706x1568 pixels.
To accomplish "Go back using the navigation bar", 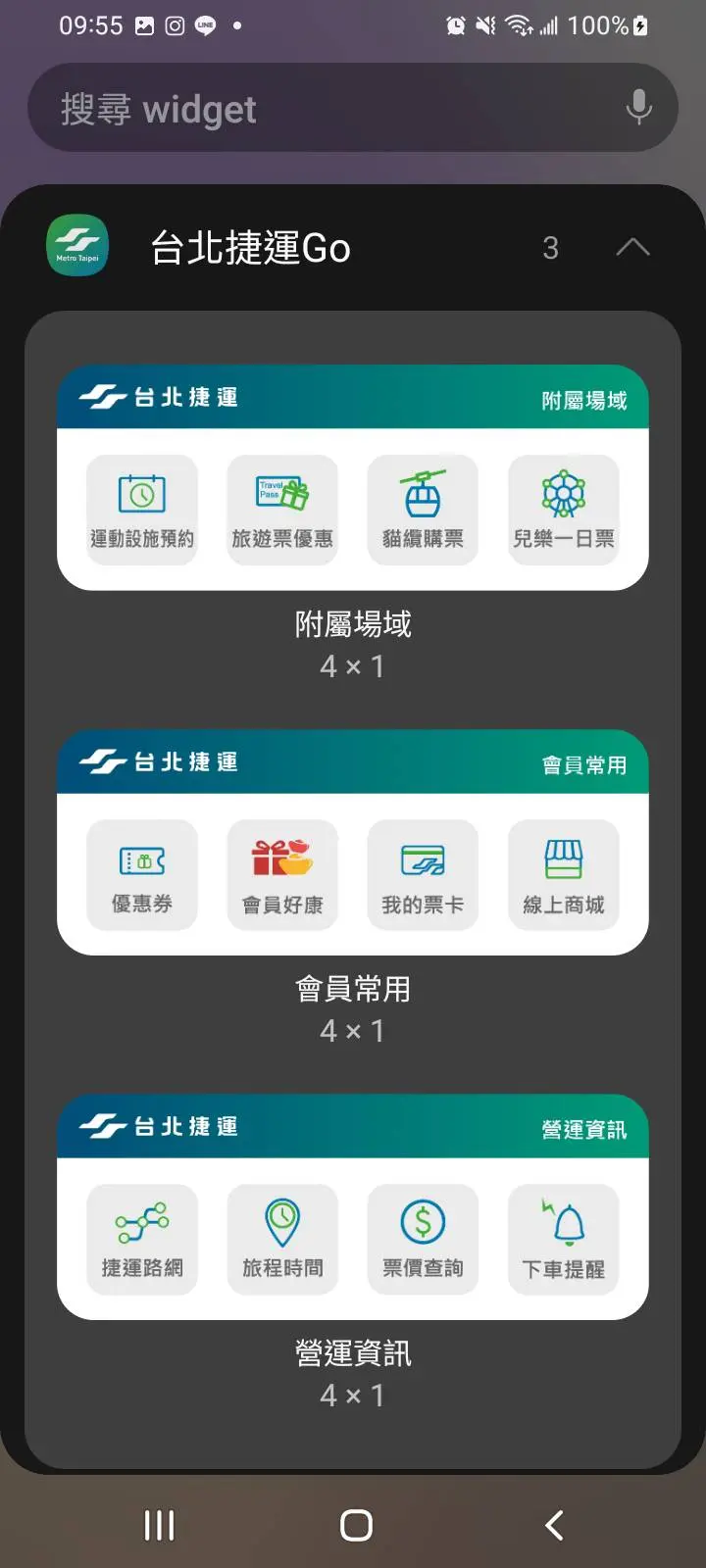I will pos(554,1525).
